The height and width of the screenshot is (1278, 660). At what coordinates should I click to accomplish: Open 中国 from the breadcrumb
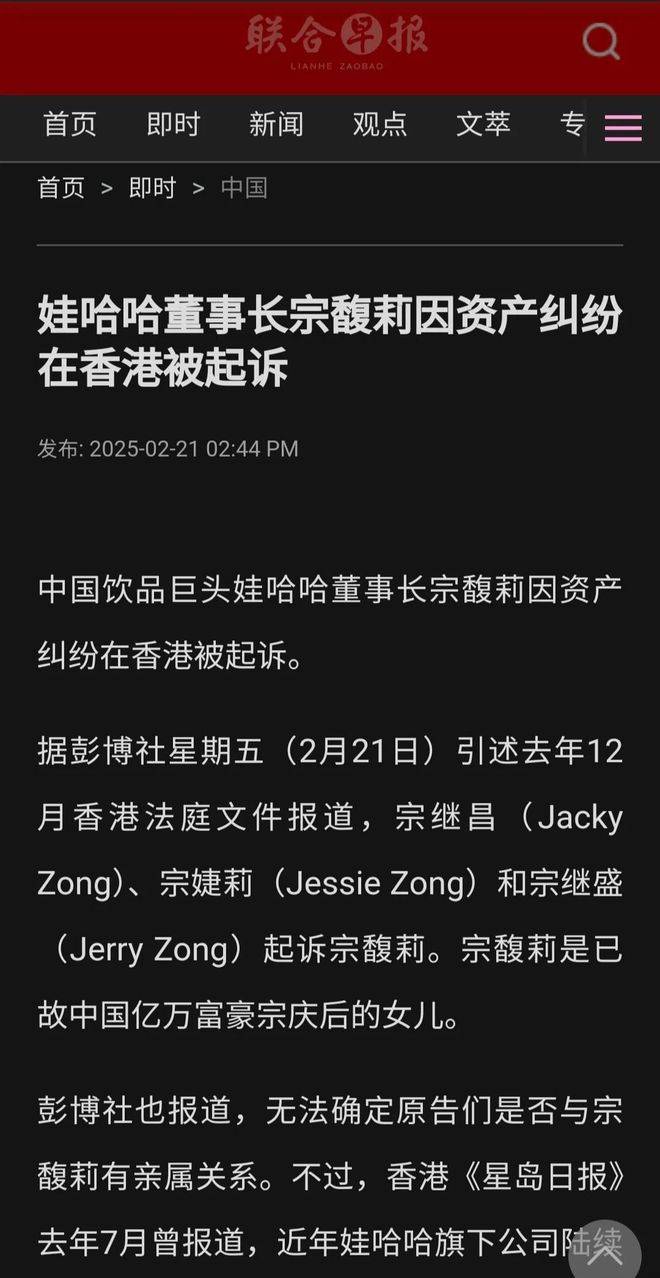pyautogui.click(x=244, y=188)
